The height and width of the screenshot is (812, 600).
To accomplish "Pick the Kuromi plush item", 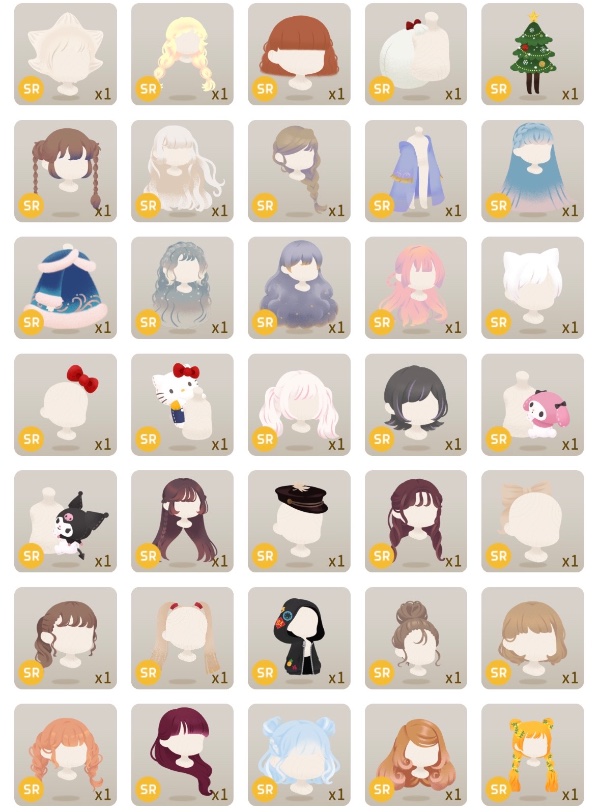I will [x=65, y=521].
